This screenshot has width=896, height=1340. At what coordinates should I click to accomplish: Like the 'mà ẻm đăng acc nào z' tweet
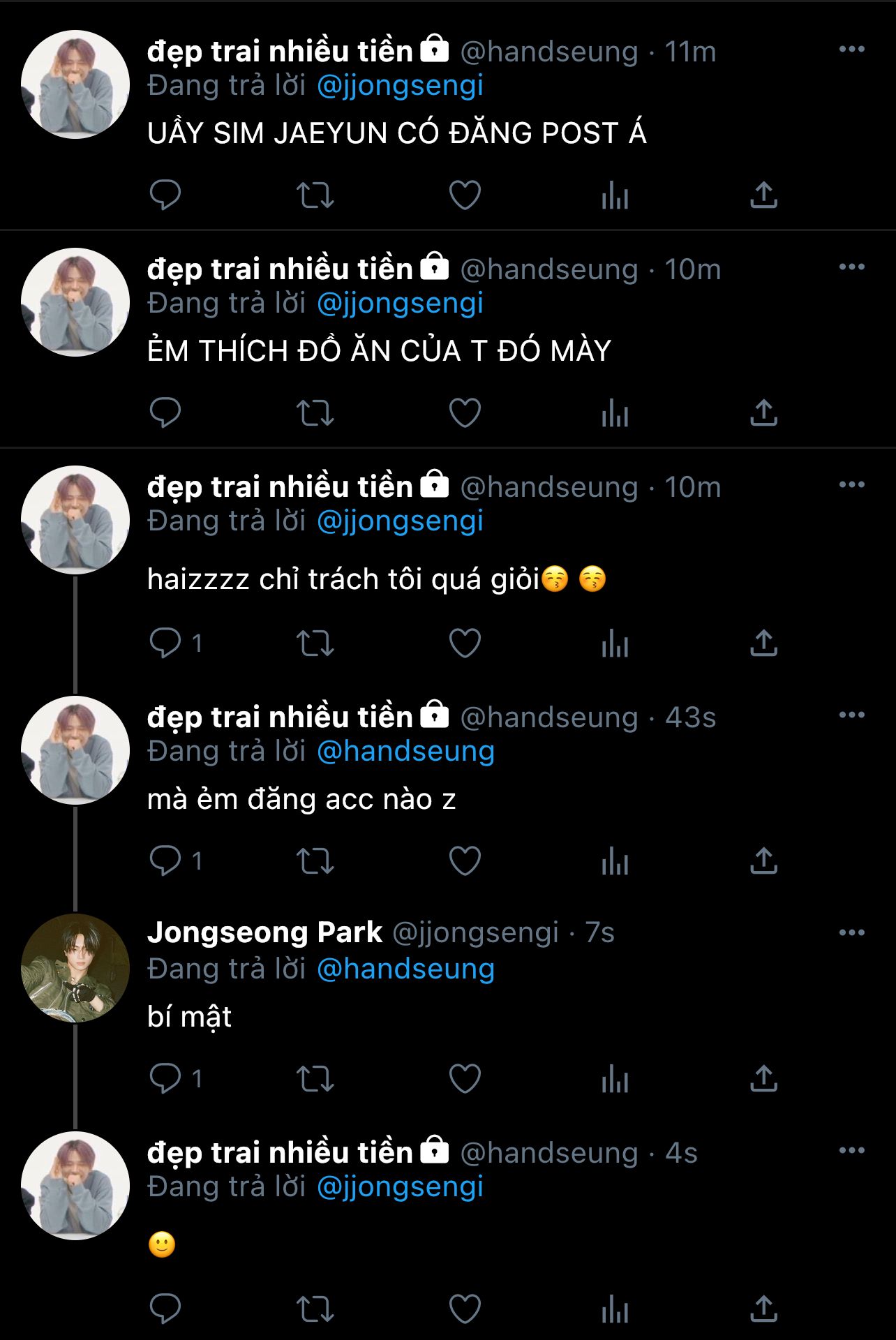coord(465,861)
